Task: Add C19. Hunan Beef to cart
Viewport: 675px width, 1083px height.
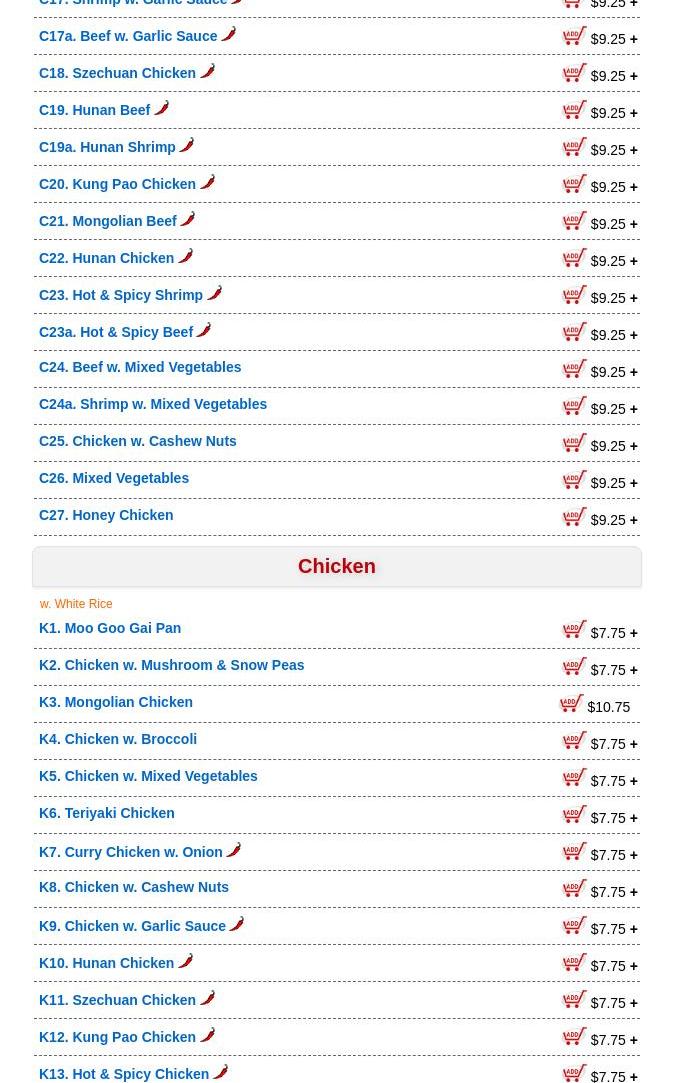Action: click(x=574, y=111)
